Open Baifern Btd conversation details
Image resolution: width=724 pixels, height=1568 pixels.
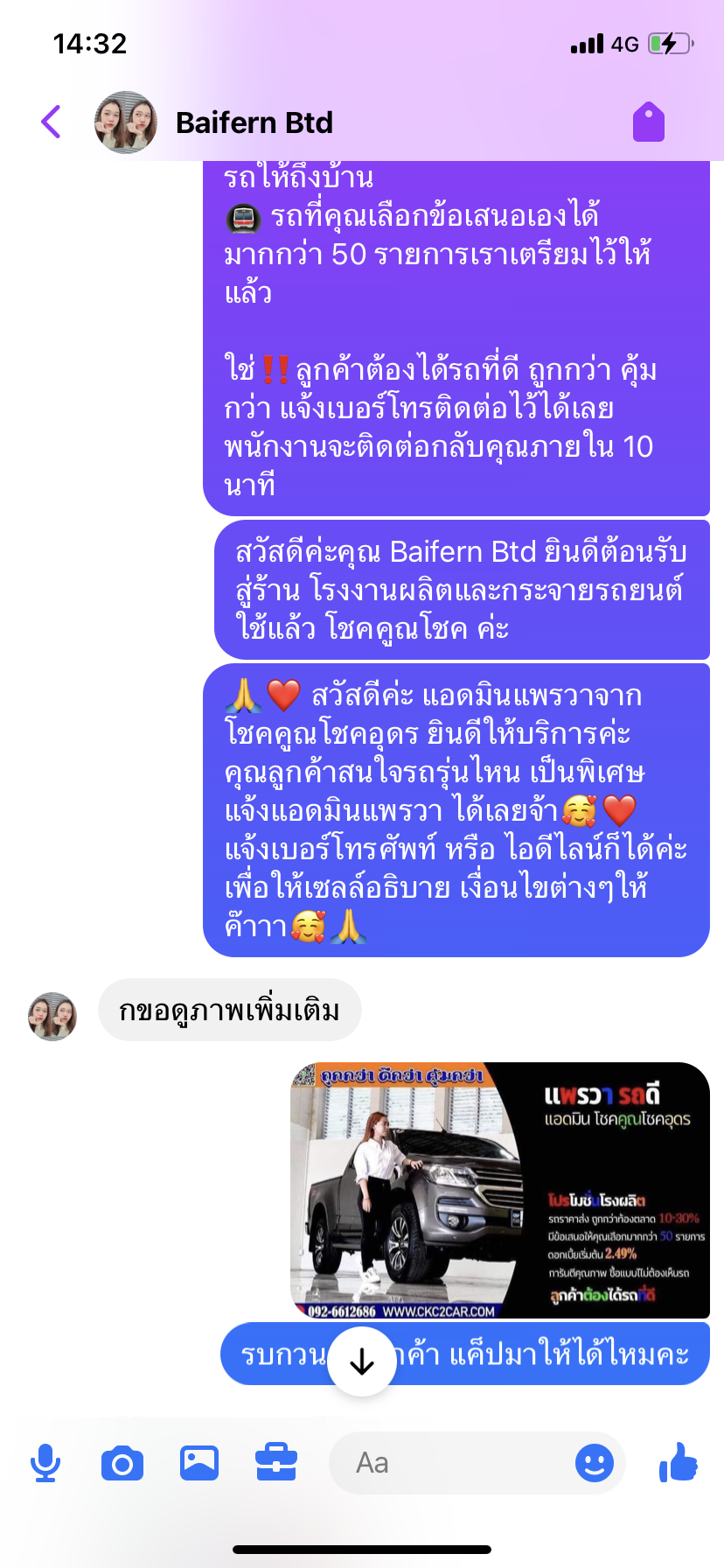pos(254,122)
